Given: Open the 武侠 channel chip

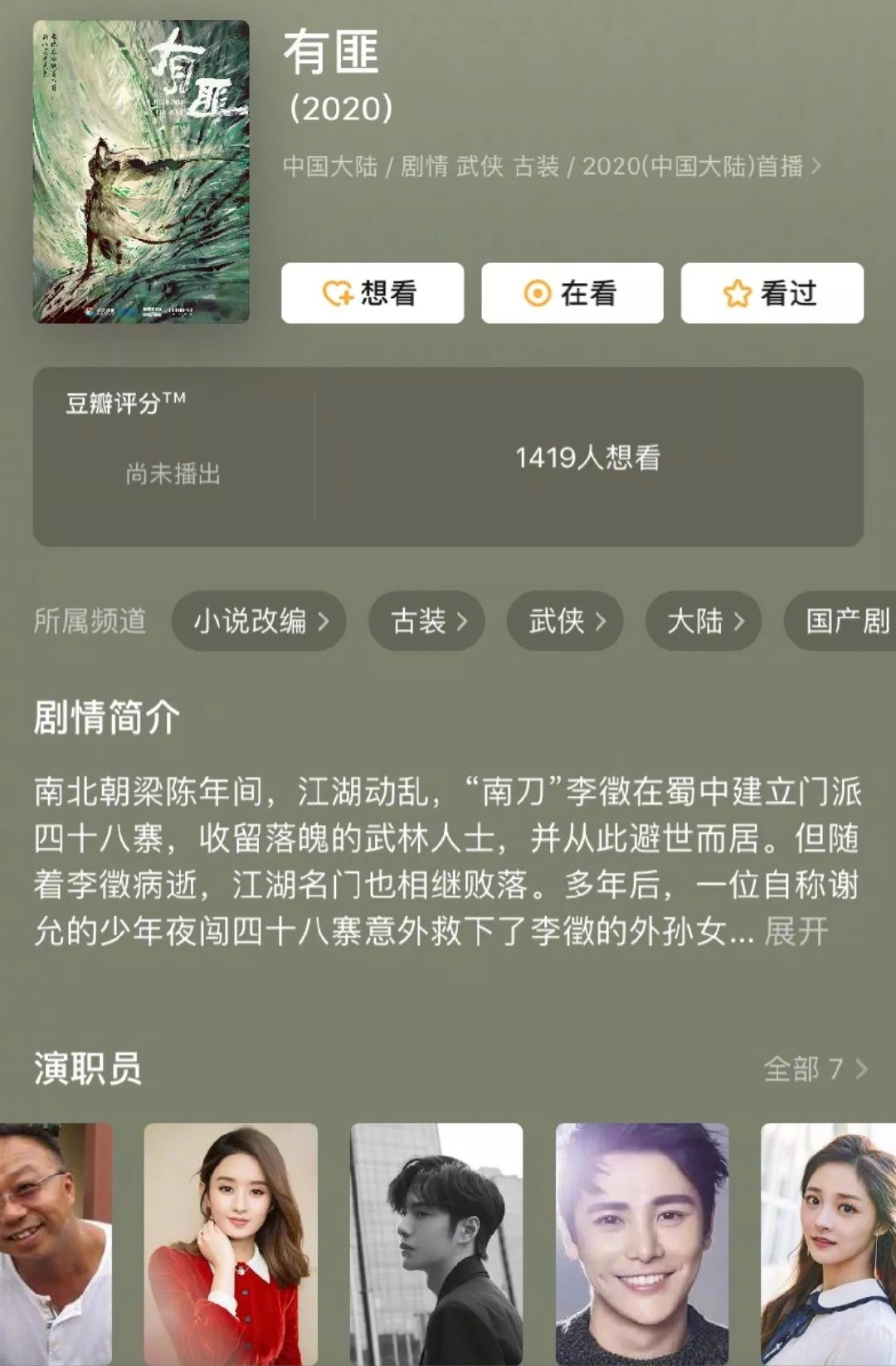Looking at the screenshot, I should (565, 621).
